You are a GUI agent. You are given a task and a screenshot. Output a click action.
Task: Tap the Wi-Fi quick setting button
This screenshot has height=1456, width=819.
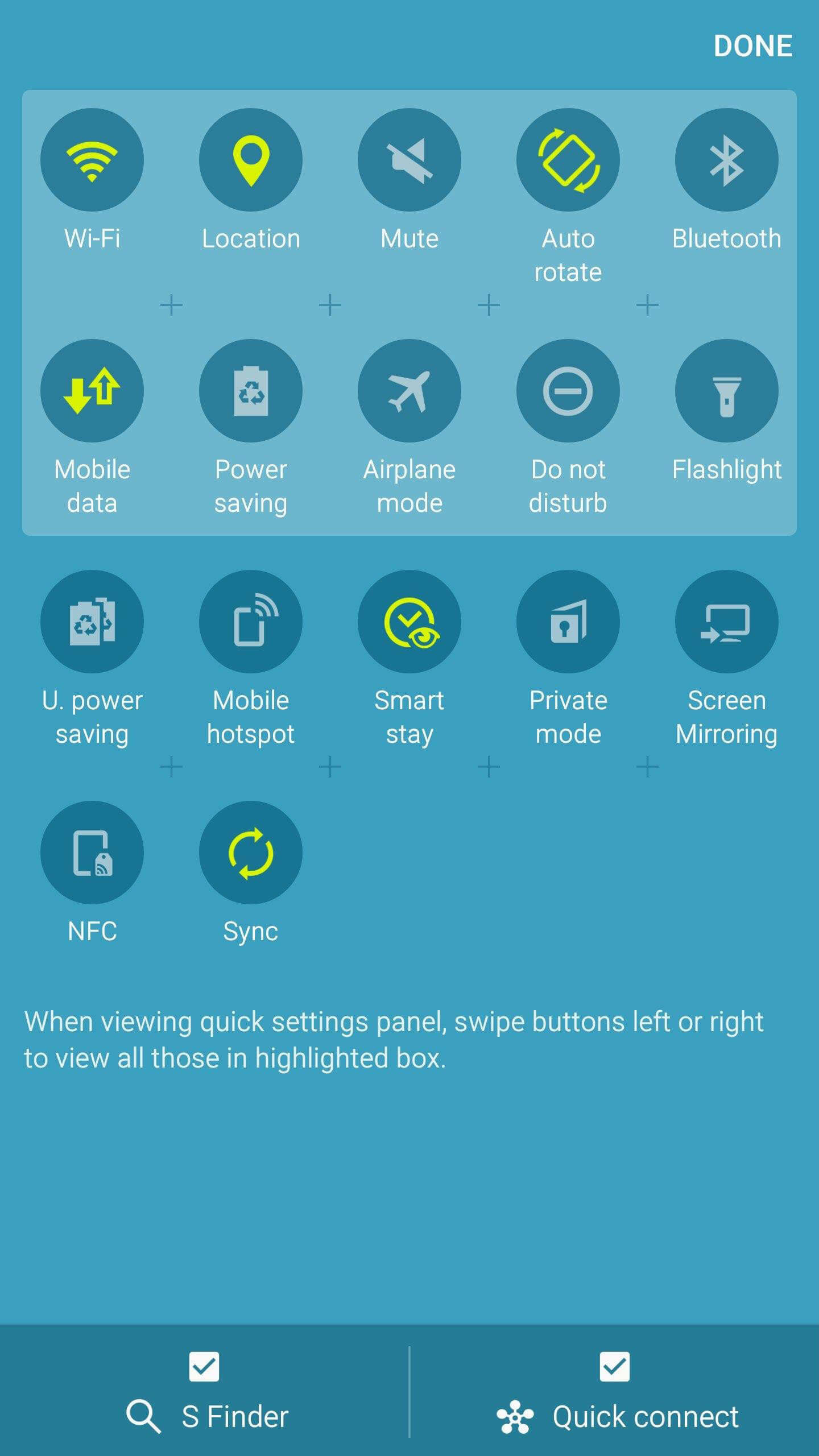92,160
